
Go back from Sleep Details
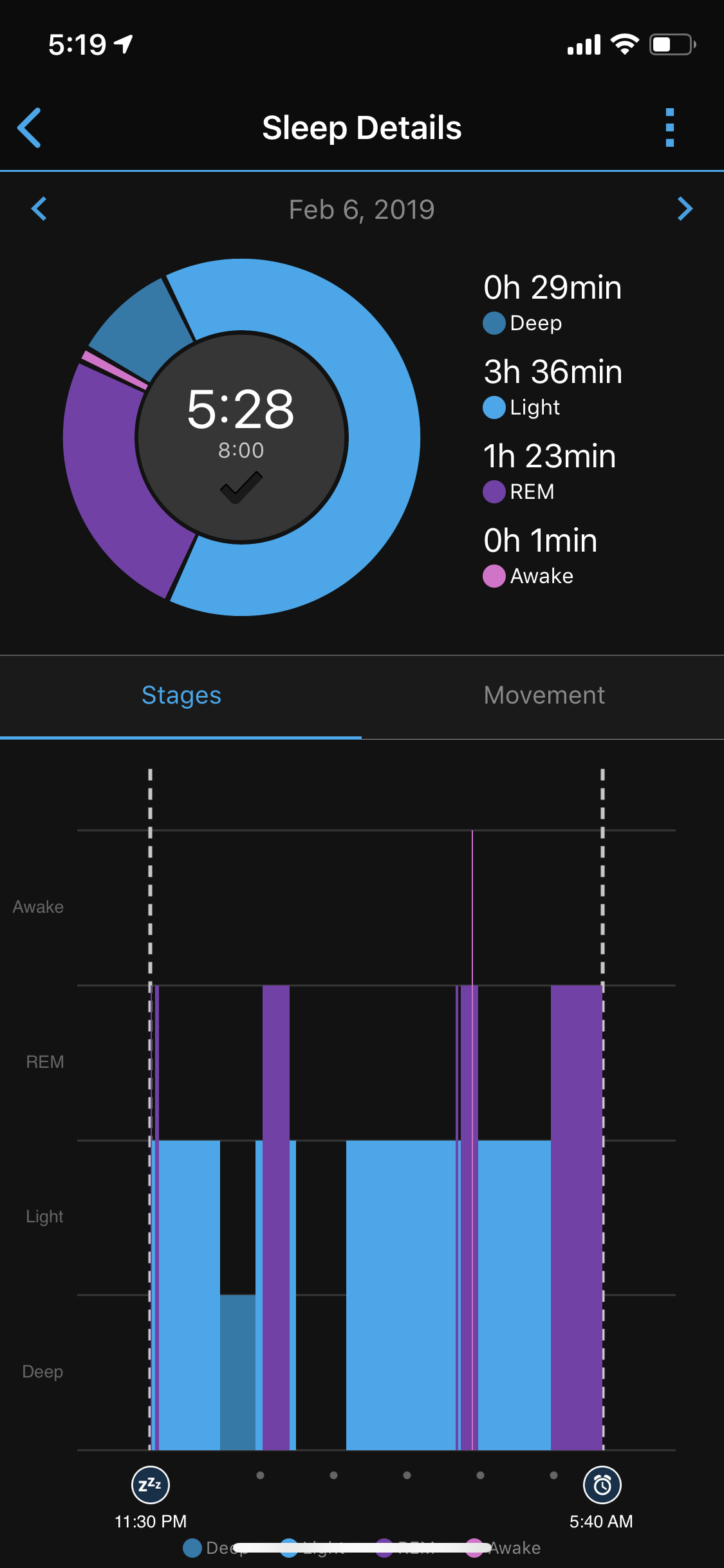(x=30, y=127)
